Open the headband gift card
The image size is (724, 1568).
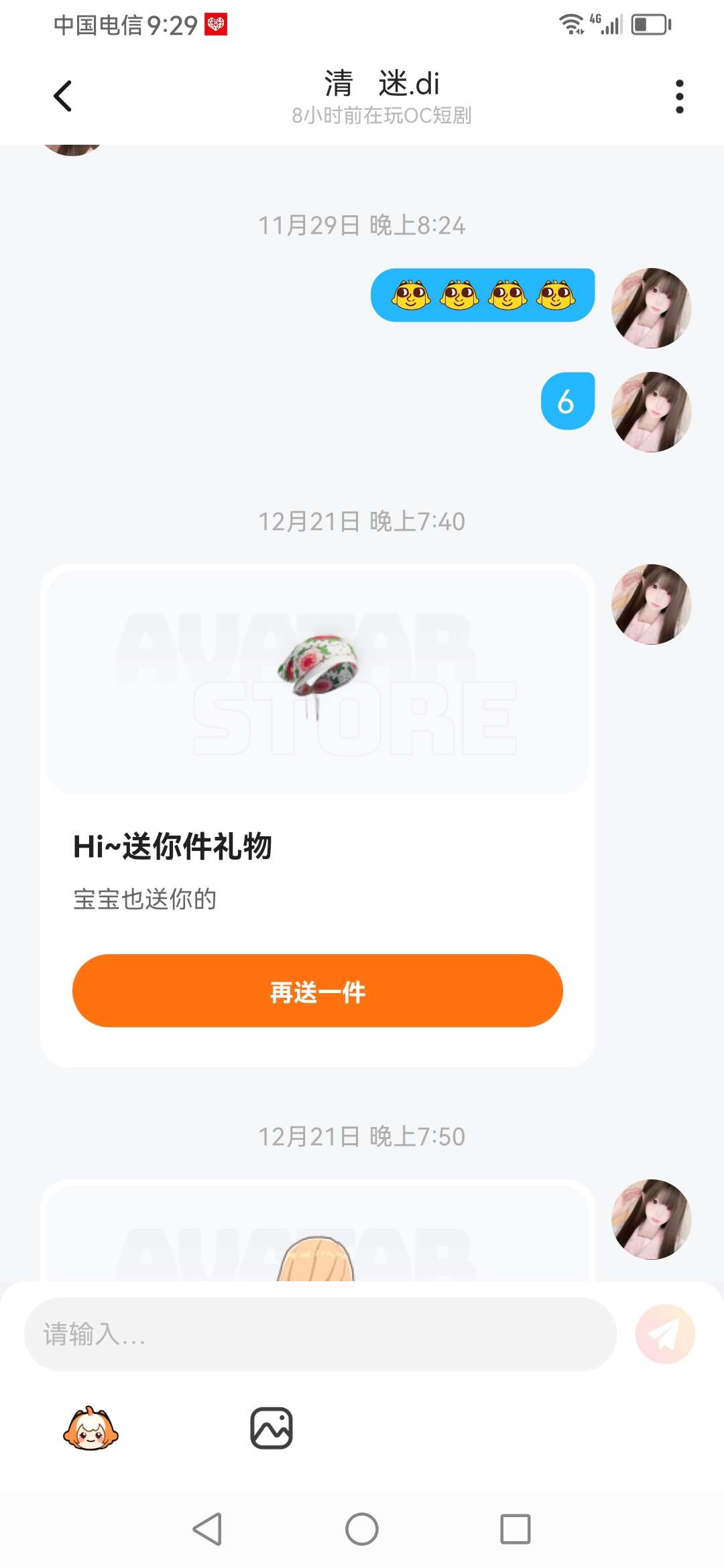(x=317, y=680)
